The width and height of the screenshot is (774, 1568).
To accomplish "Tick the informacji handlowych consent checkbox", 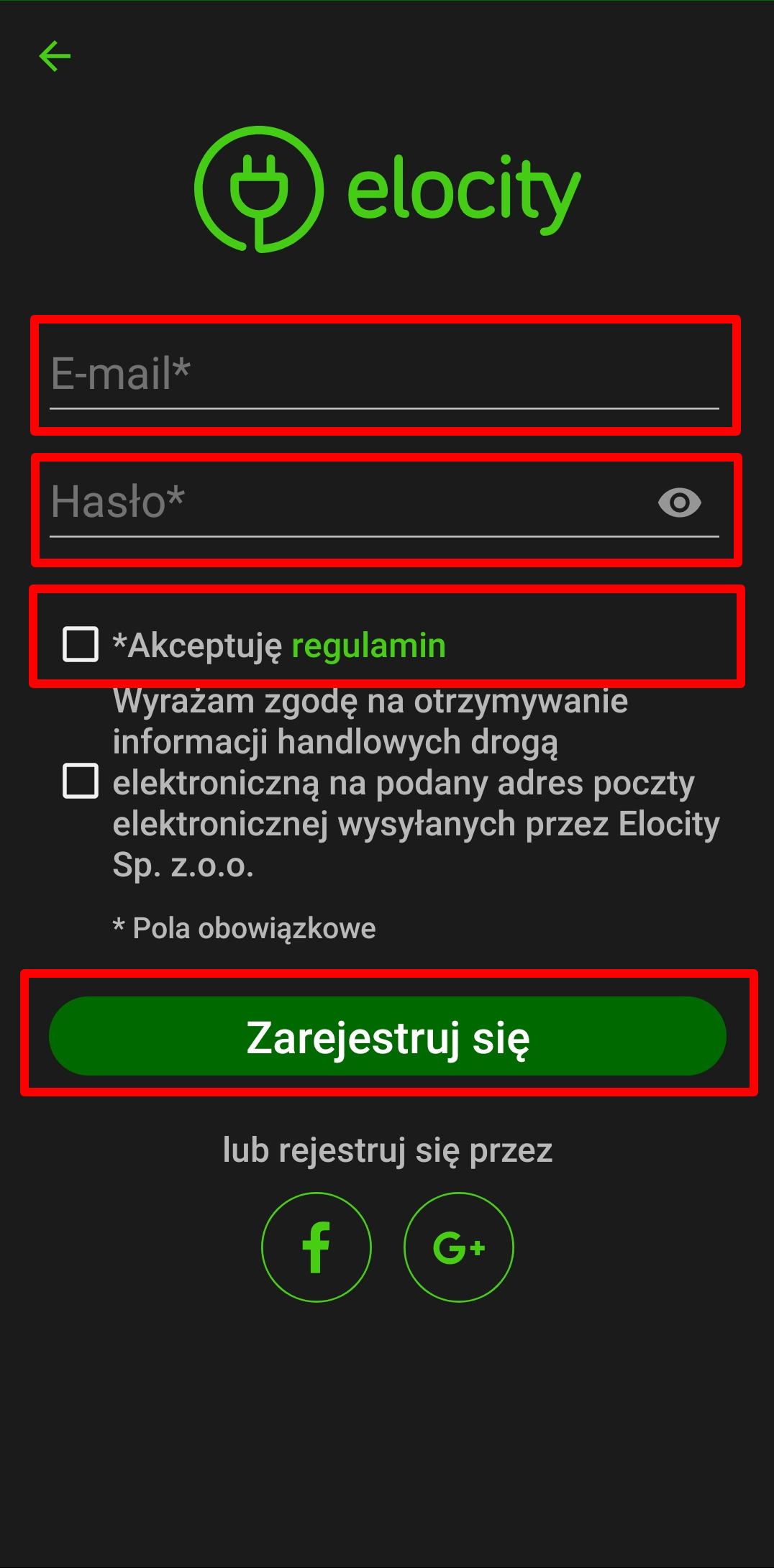I will [81, 781].
